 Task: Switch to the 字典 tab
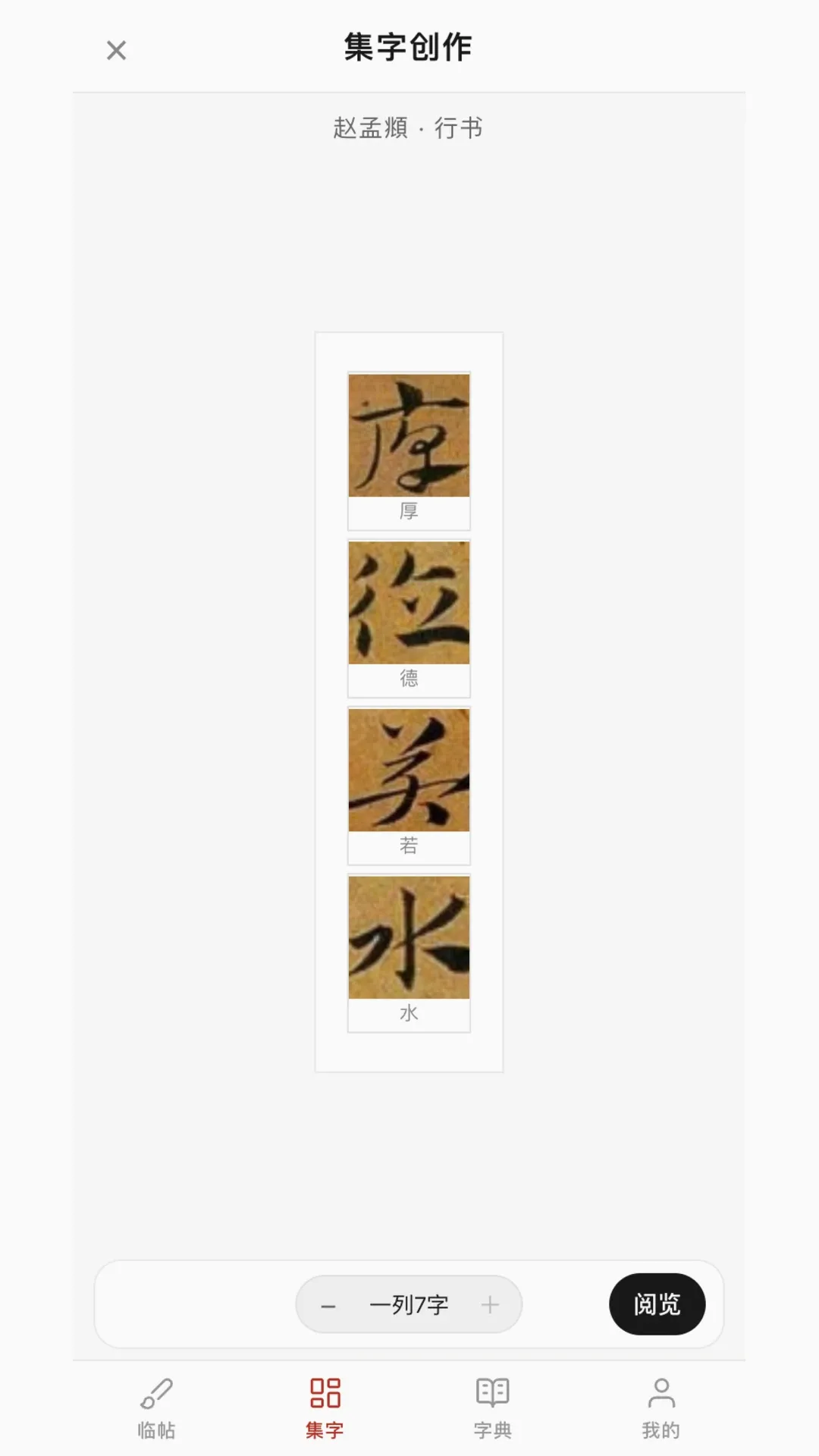493,1409
